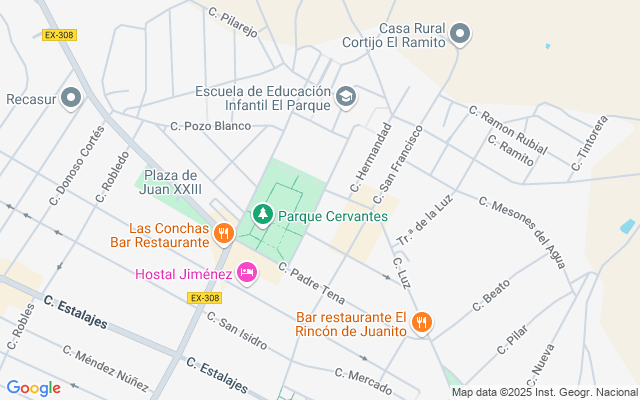Viewport: 640px width, 400px height.
Task: Tap the Escuela de Educación Infantil El Parque marker
Action: tap(346, 98)
